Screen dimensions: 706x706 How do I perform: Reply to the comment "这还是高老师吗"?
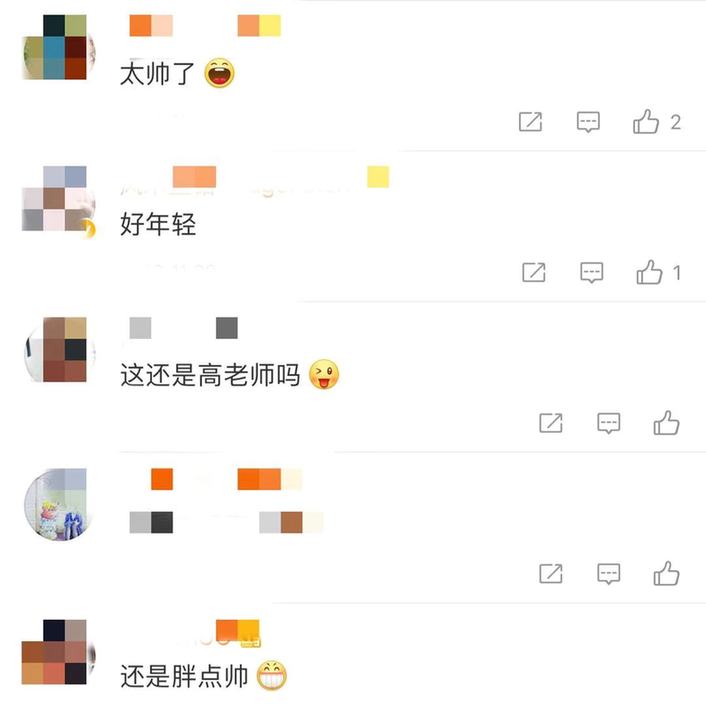[609, 423]
